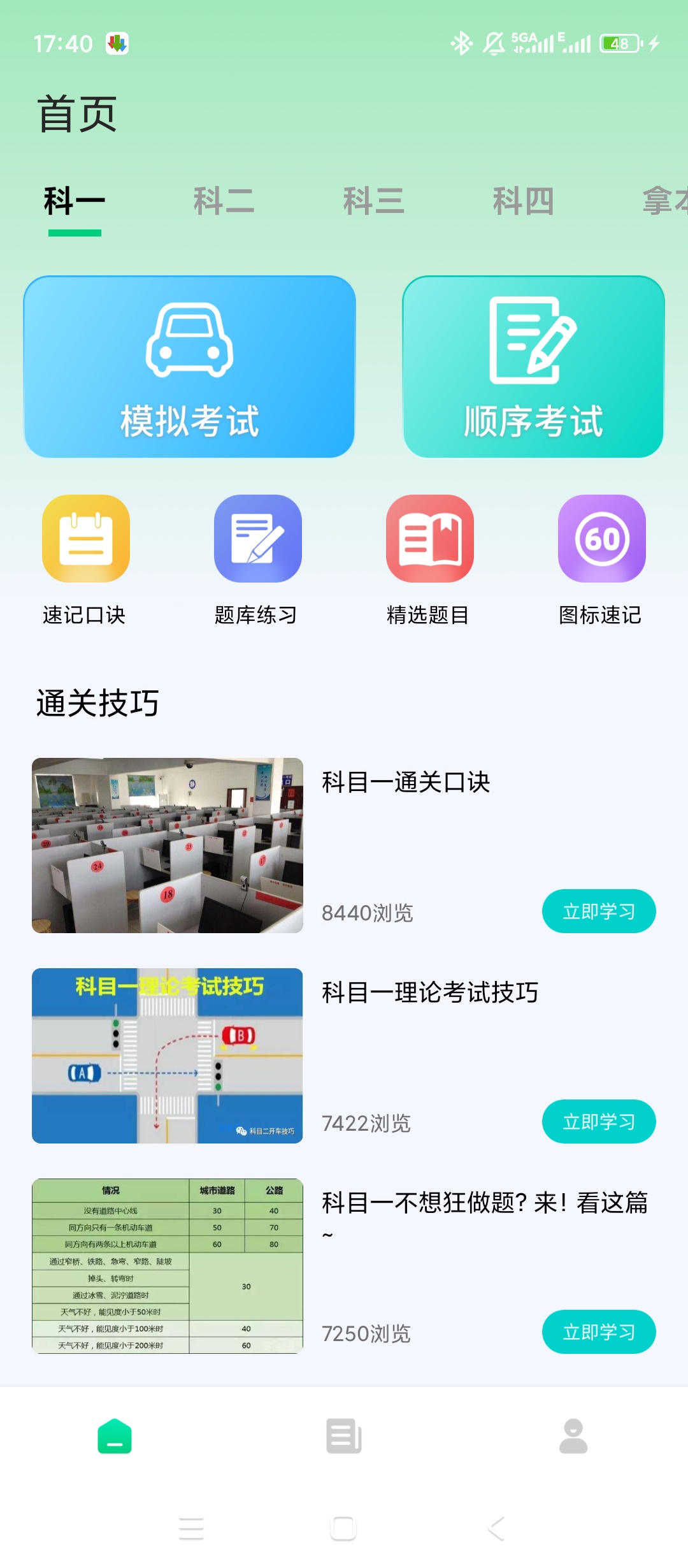Switch to the 科二 tab
This screenshot has height=1568, width=688.
point(224,201)
